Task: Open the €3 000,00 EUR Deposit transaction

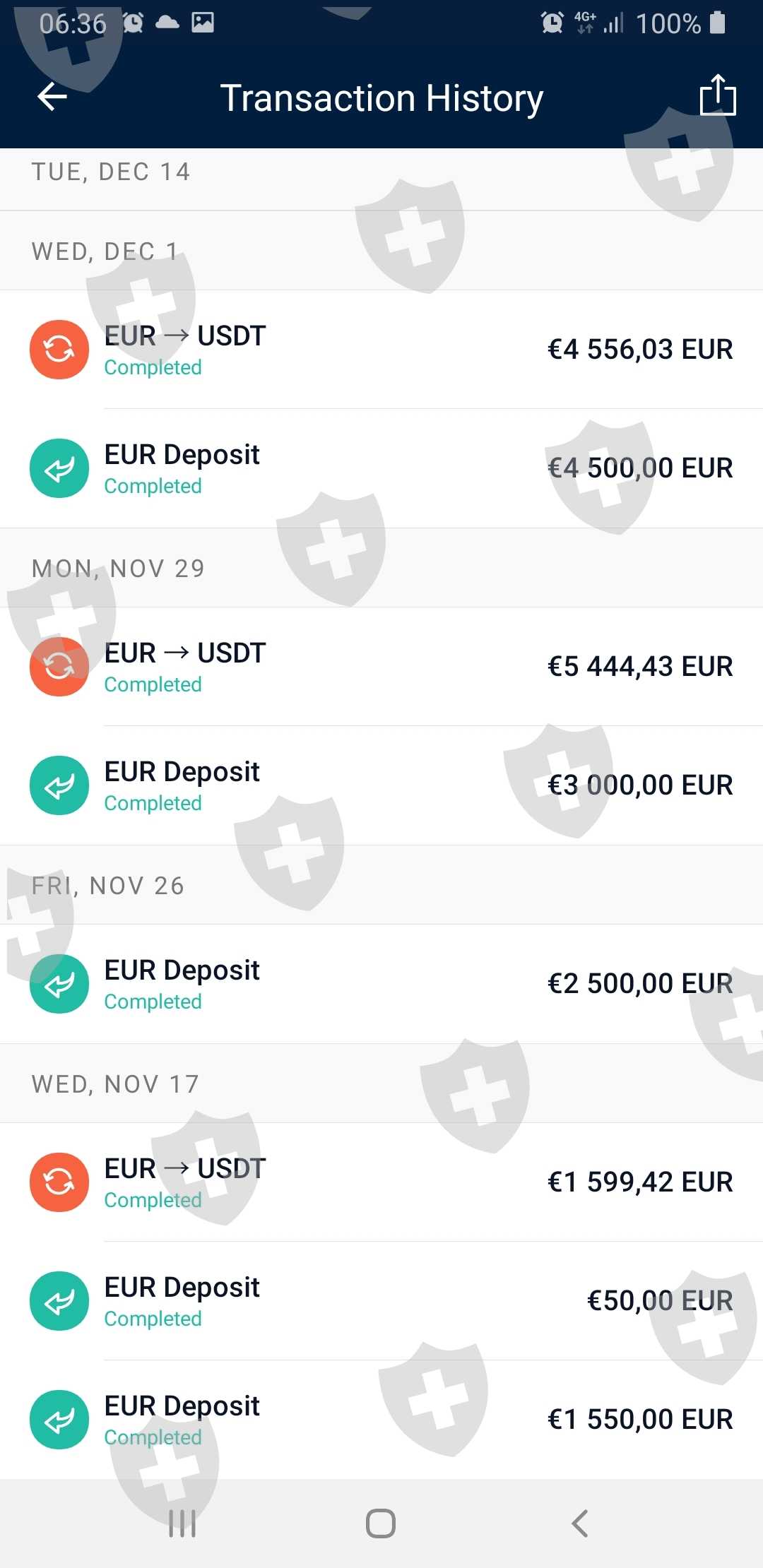Action: tap(381, 785)
